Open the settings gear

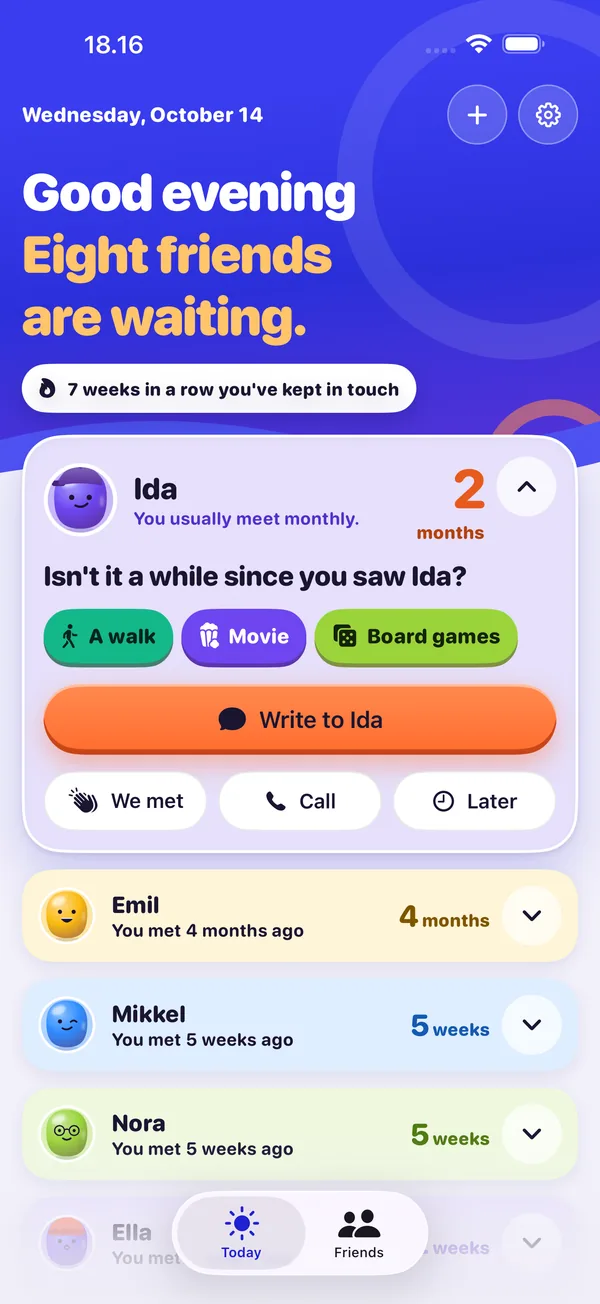pyautogui.click(x=548, y=115)
